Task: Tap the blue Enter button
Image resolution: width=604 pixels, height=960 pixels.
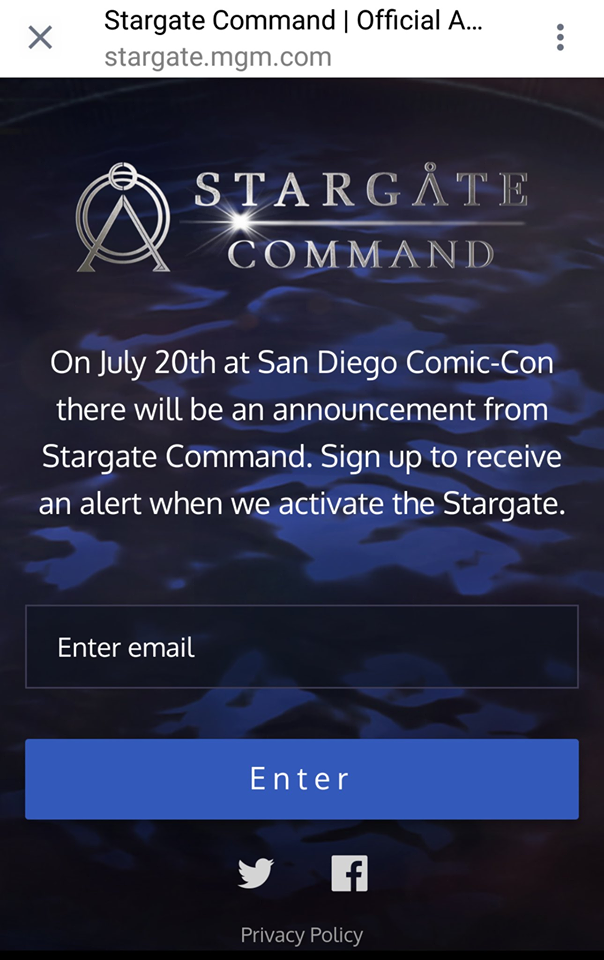Action: coord(301,779)
